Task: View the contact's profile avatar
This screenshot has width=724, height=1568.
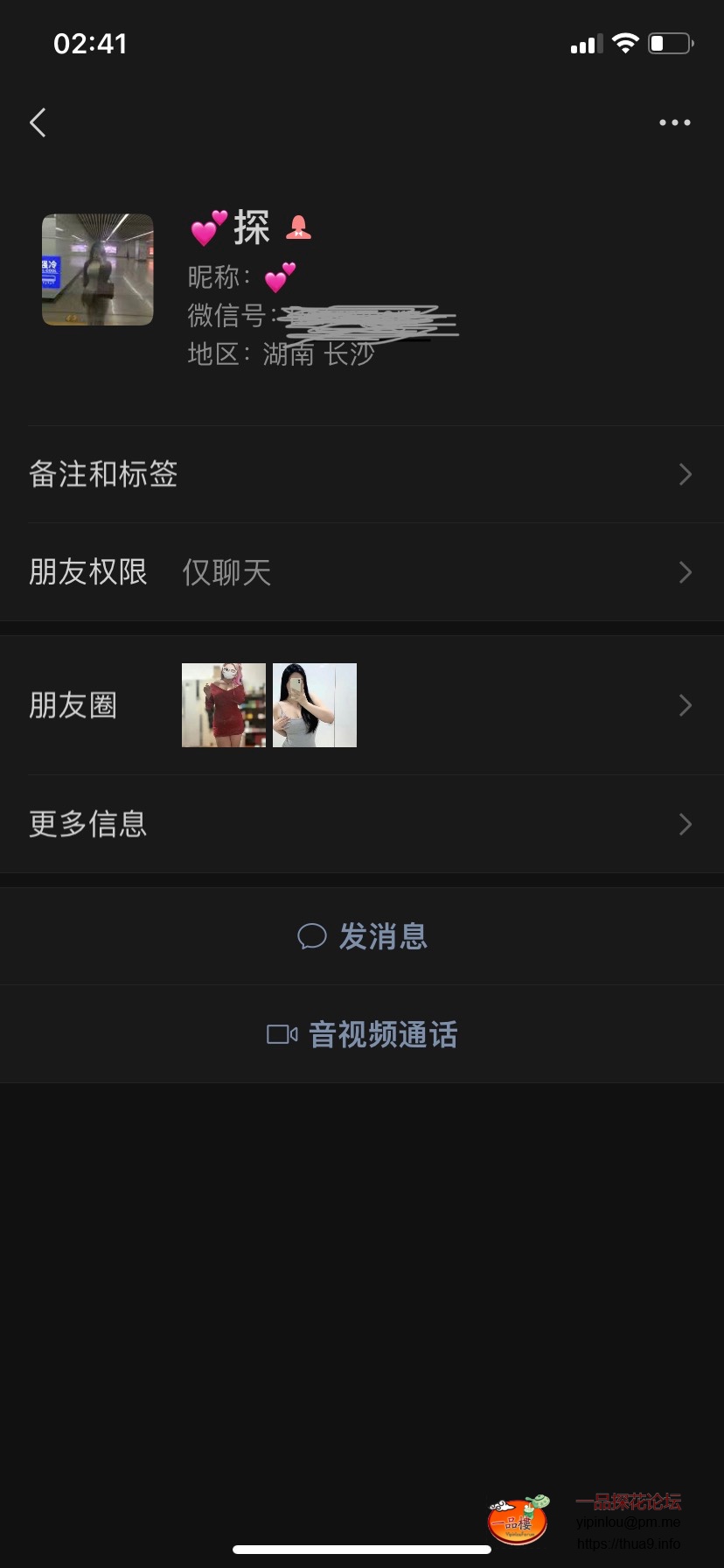Action: pos(98,269)
